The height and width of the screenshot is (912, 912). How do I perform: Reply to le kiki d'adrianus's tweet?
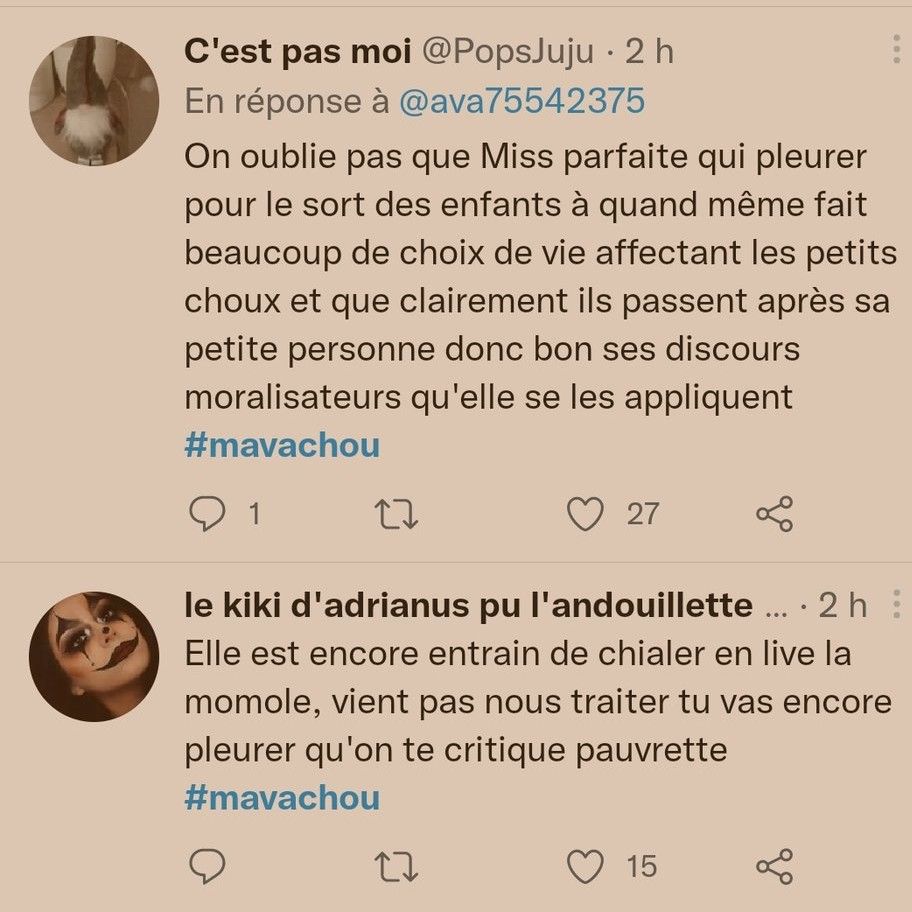coord(208,865)
